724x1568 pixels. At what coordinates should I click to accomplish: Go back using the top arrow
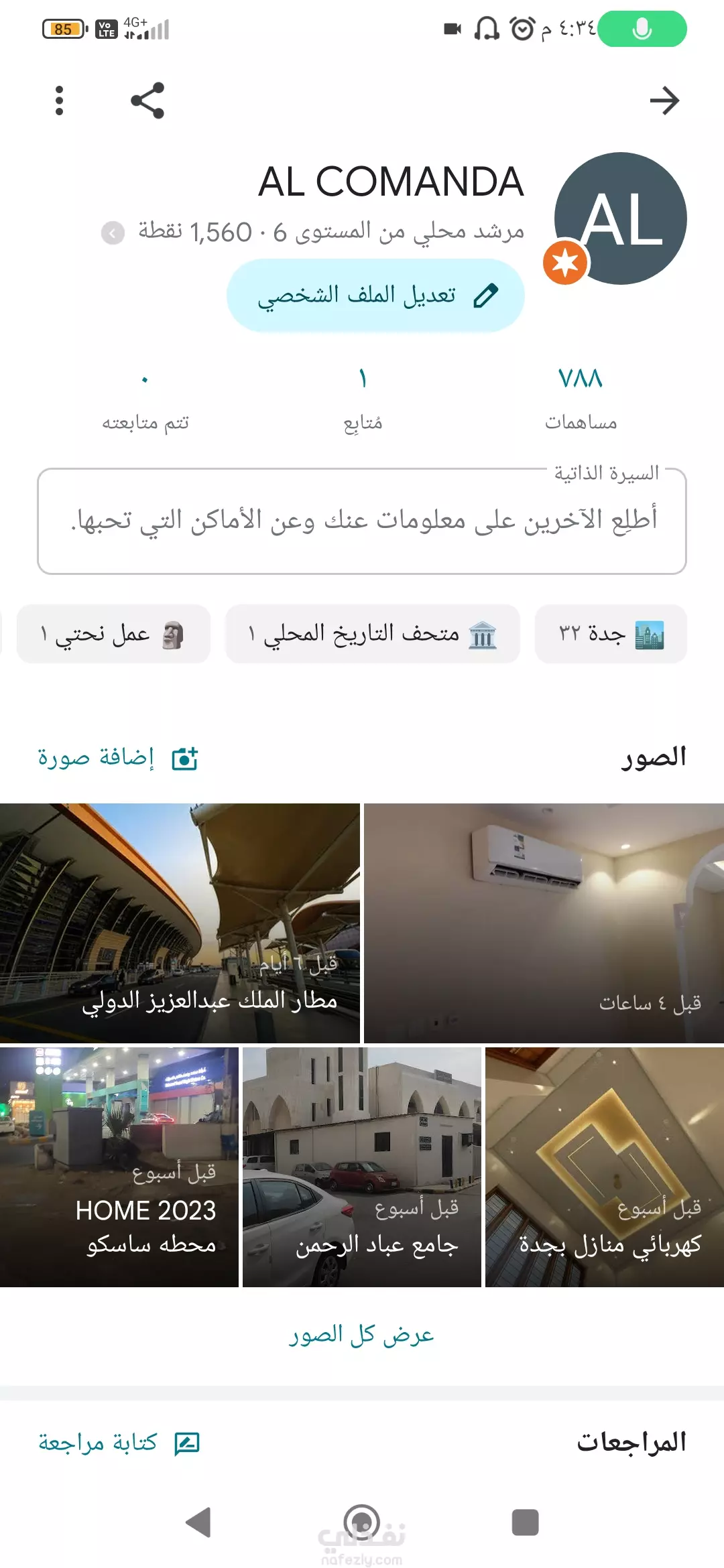(x=664, y=101)
